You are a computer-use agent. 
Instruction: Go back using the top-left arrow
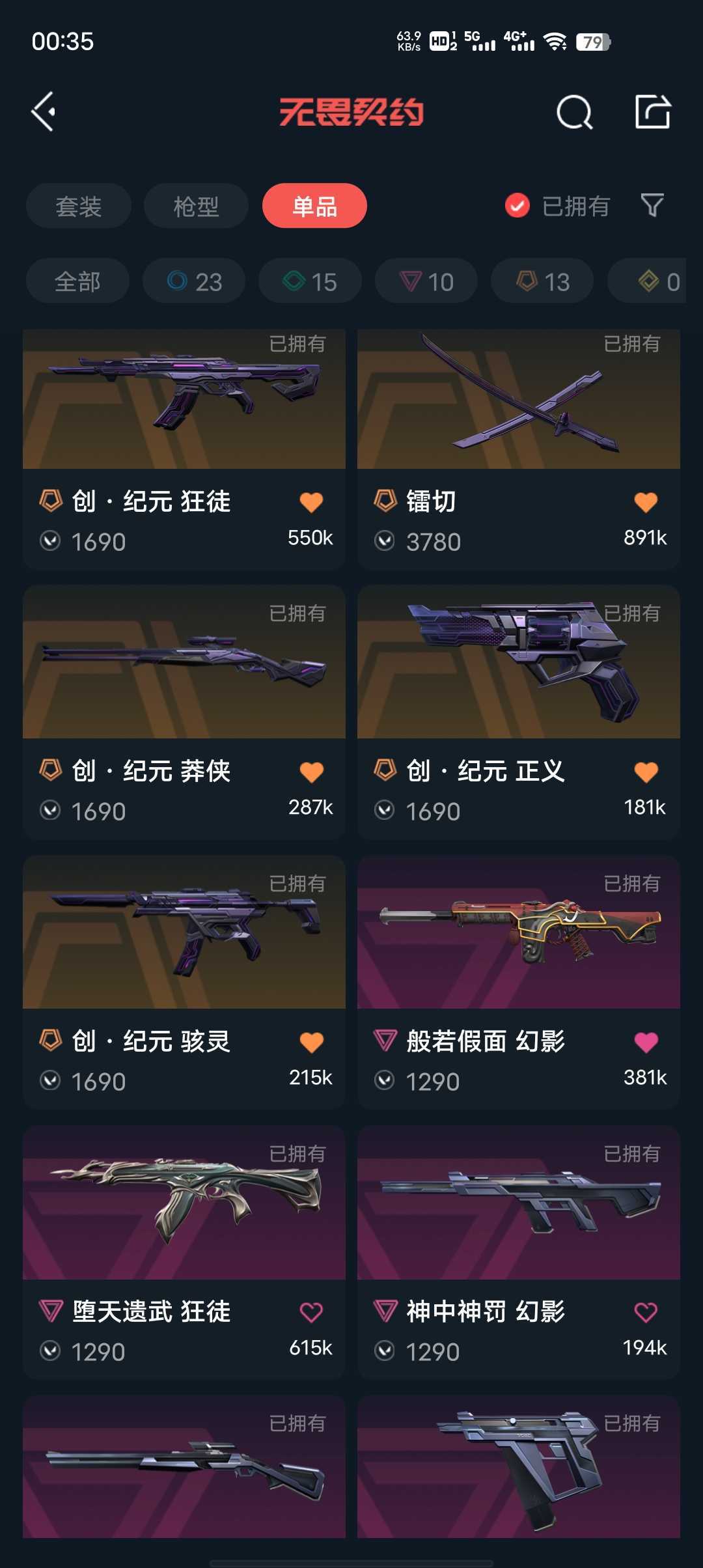coord(44,112)
